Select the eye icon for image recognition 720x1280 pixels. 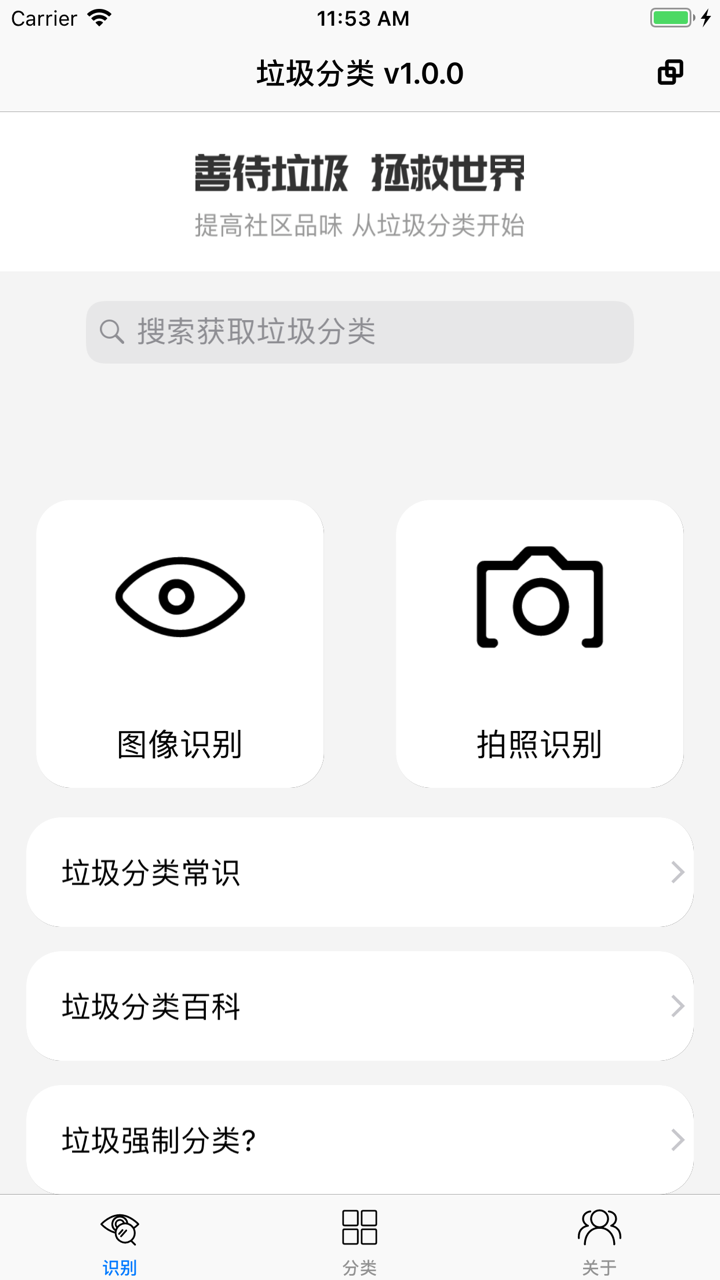tap(180, 598)
